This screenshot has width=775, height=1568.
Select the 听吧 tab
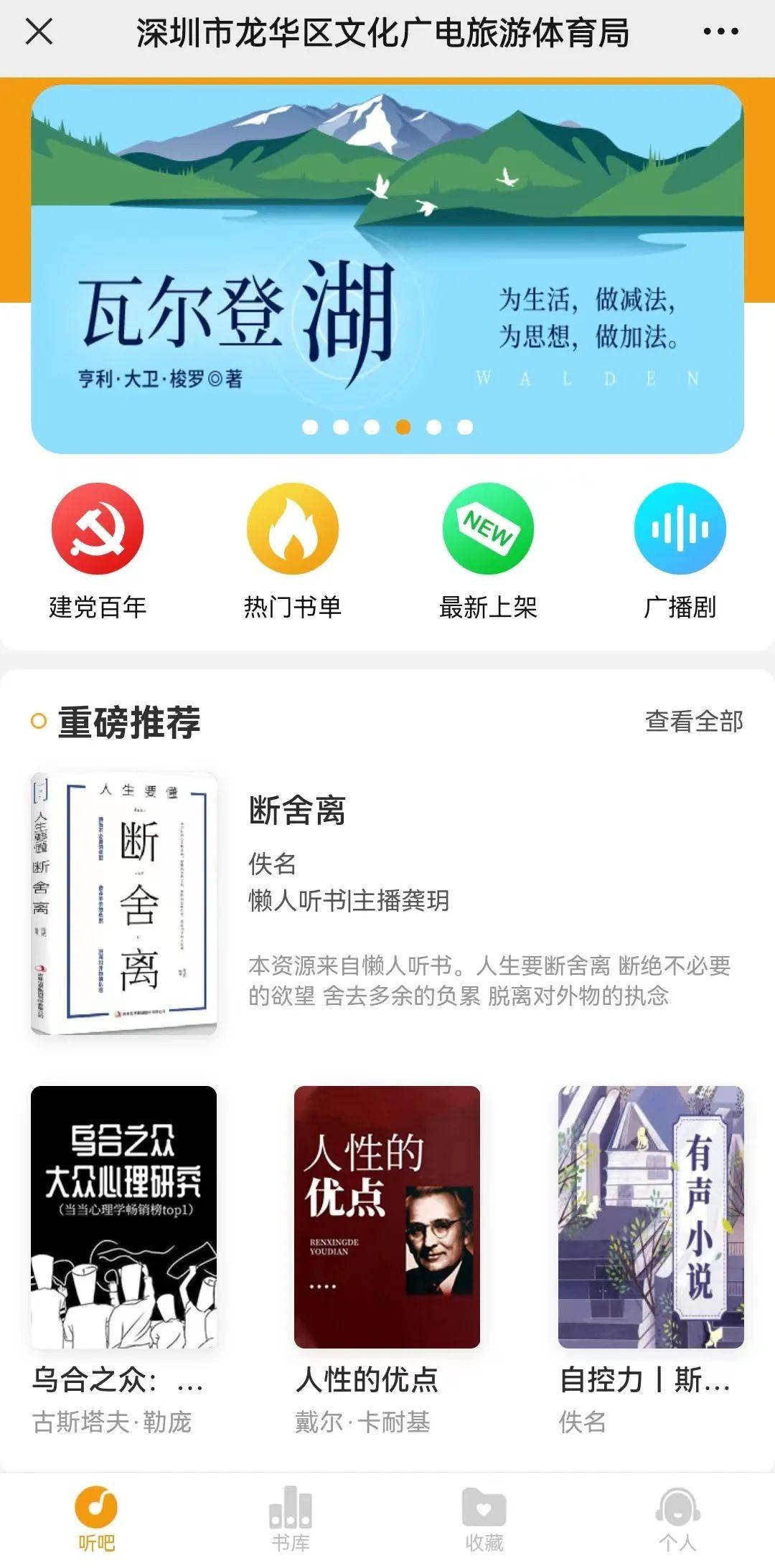[97, 1519]
